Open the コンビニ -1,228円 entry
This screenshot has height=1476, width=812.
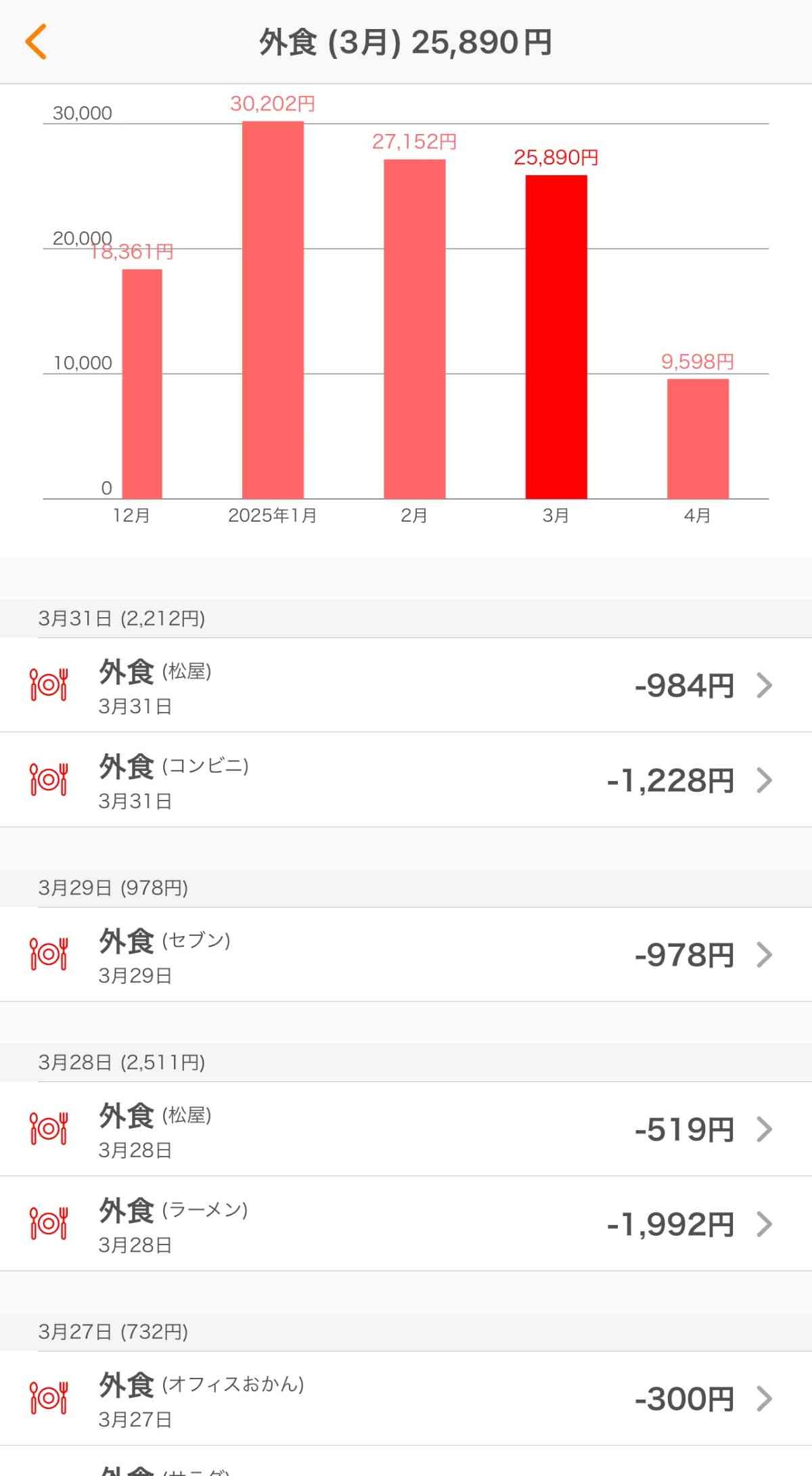coord(406,780)
